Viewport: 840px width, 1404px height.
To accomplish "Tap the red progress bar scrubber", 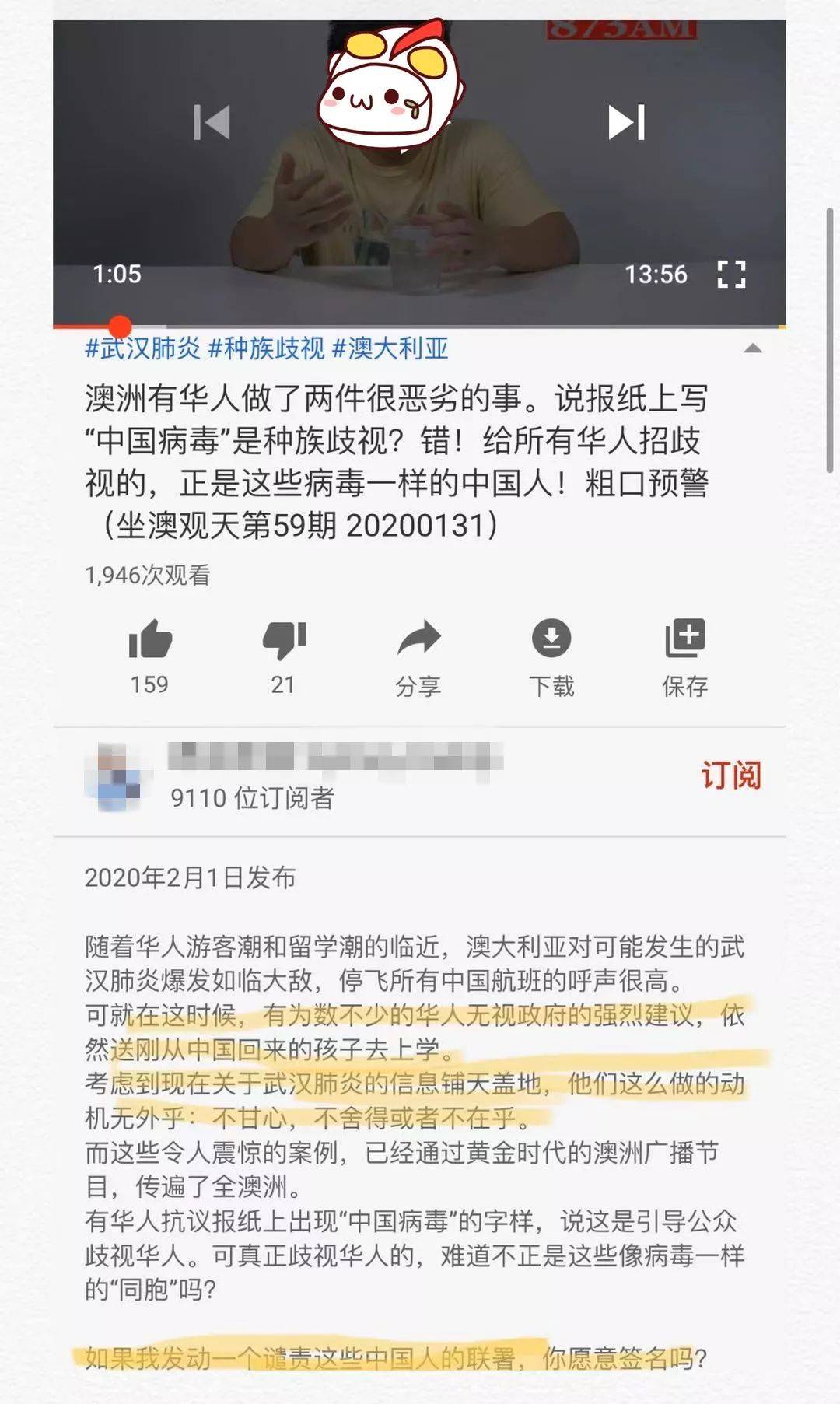I will click(120, 326).
